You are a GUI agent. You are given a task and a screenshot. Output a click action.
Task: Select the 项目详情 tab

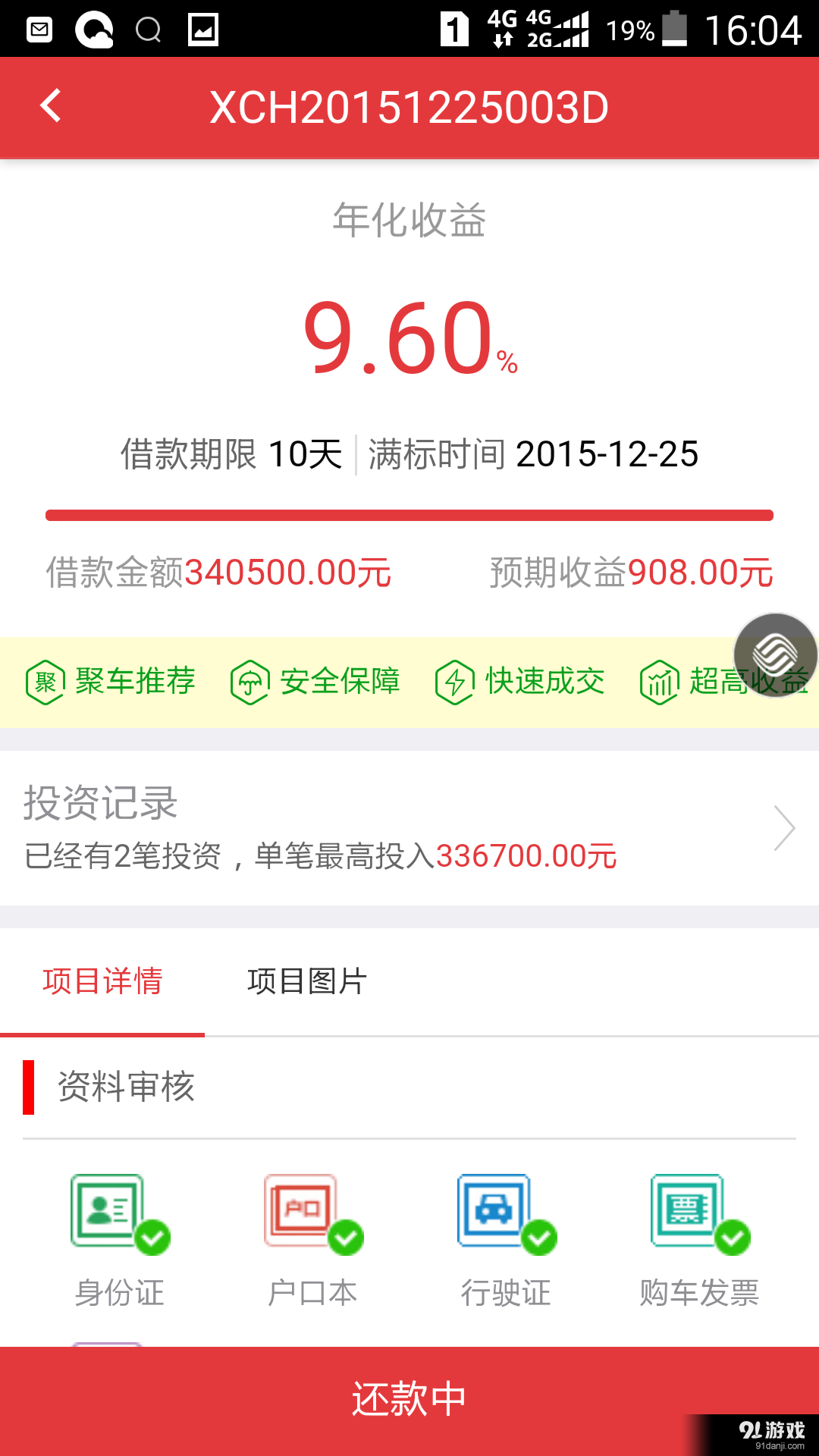click(103, 981)
